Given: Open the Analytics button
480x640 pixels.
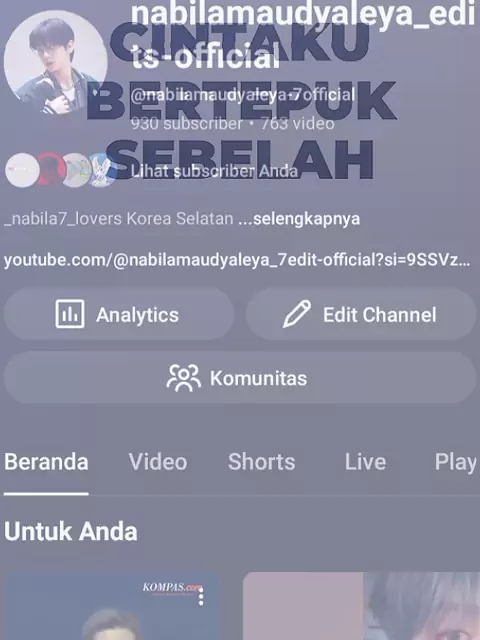Looking at the screenshot, I should coord(119,314).
